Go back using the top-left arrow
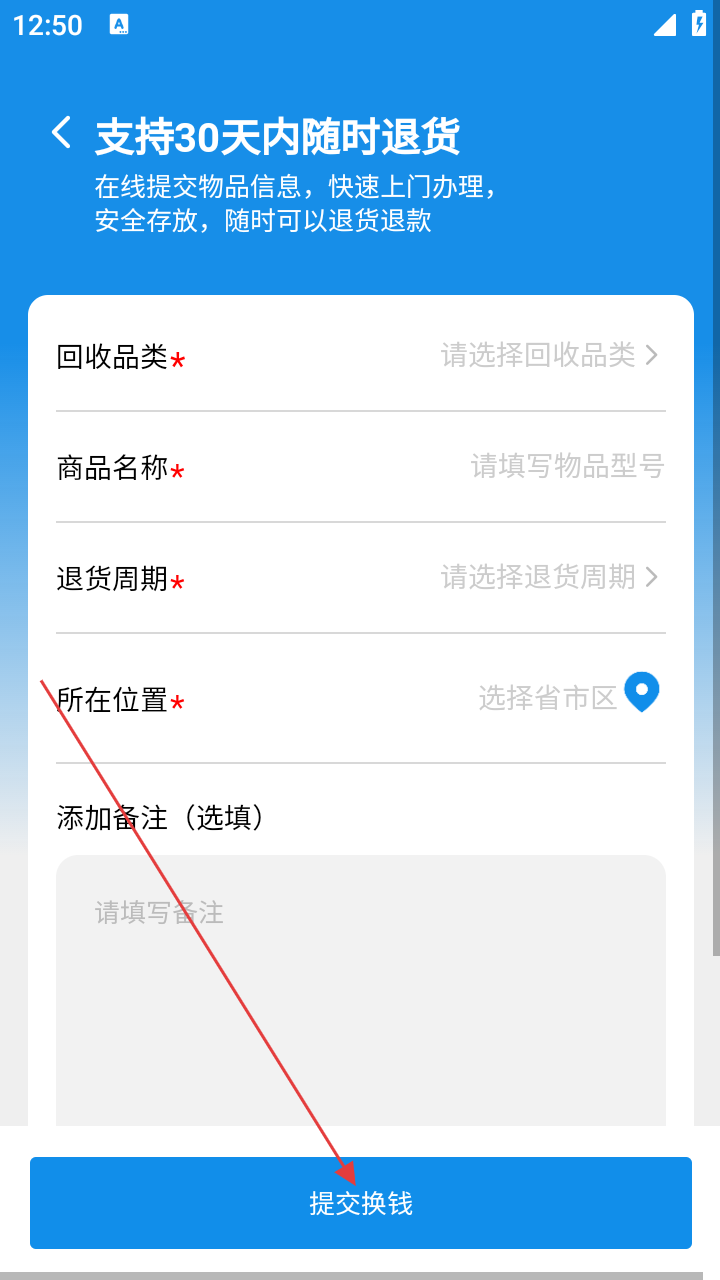This screenshot has width=720, height=1280. coord(62,132)
